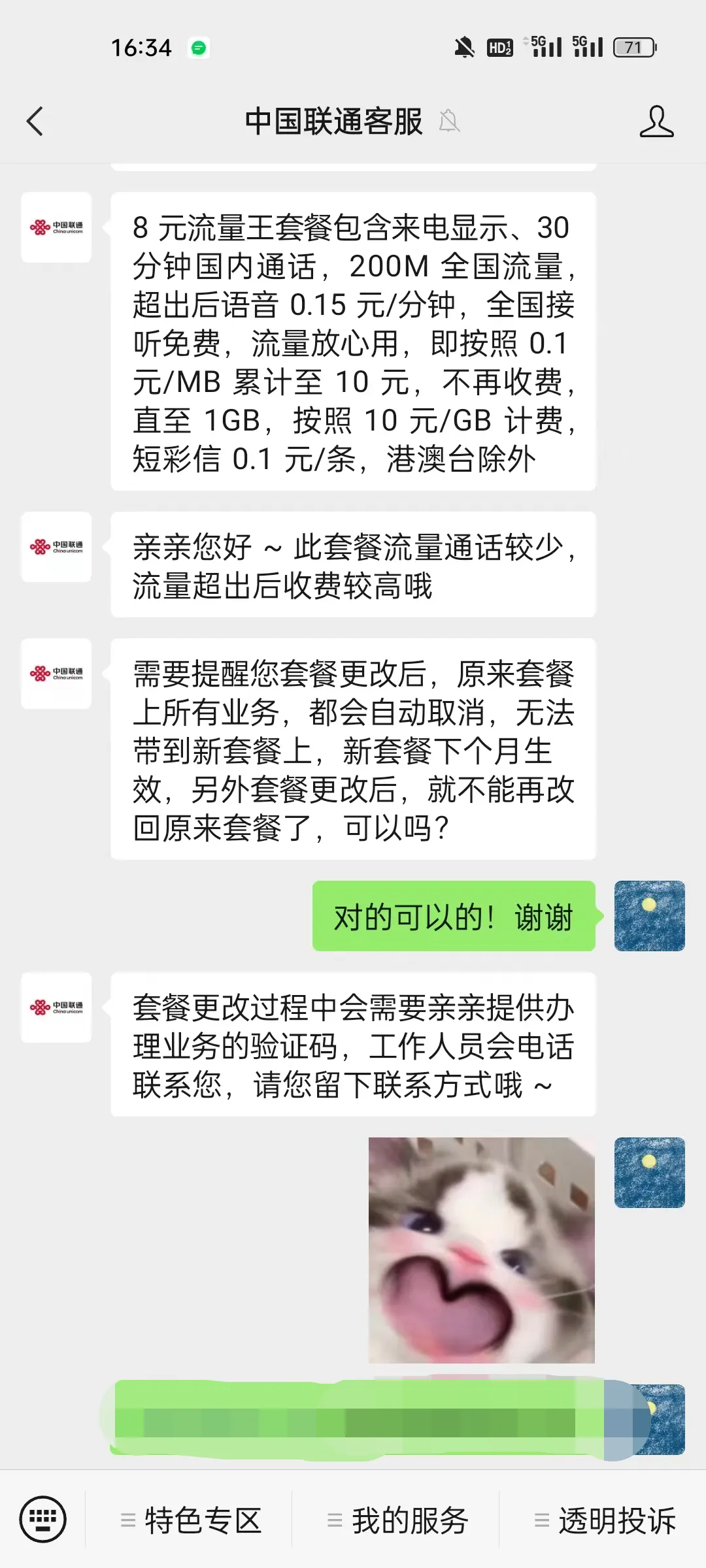This screenshot has height=1568, width=706.
Task: View the sent cat sticker image
Action: (482, 1250)
